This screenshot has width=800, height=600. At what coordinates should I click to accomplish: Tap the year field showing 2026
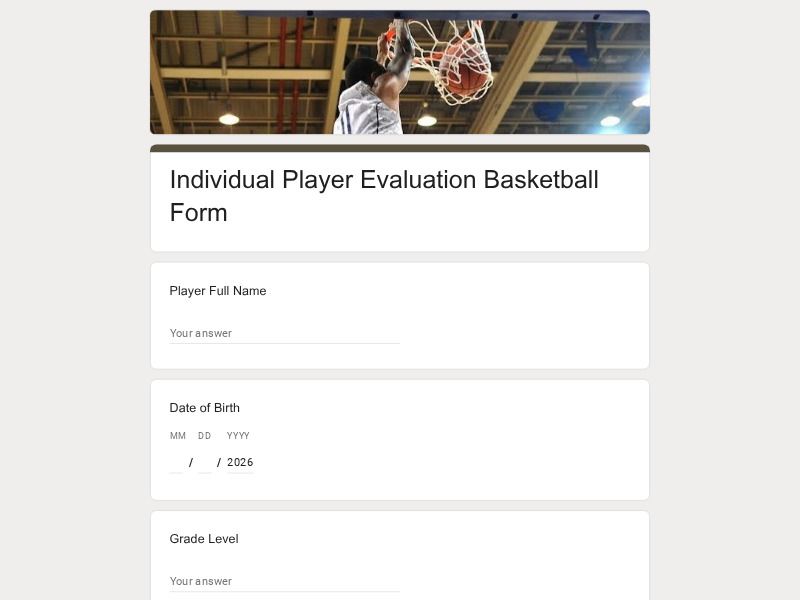coord(240,463)
